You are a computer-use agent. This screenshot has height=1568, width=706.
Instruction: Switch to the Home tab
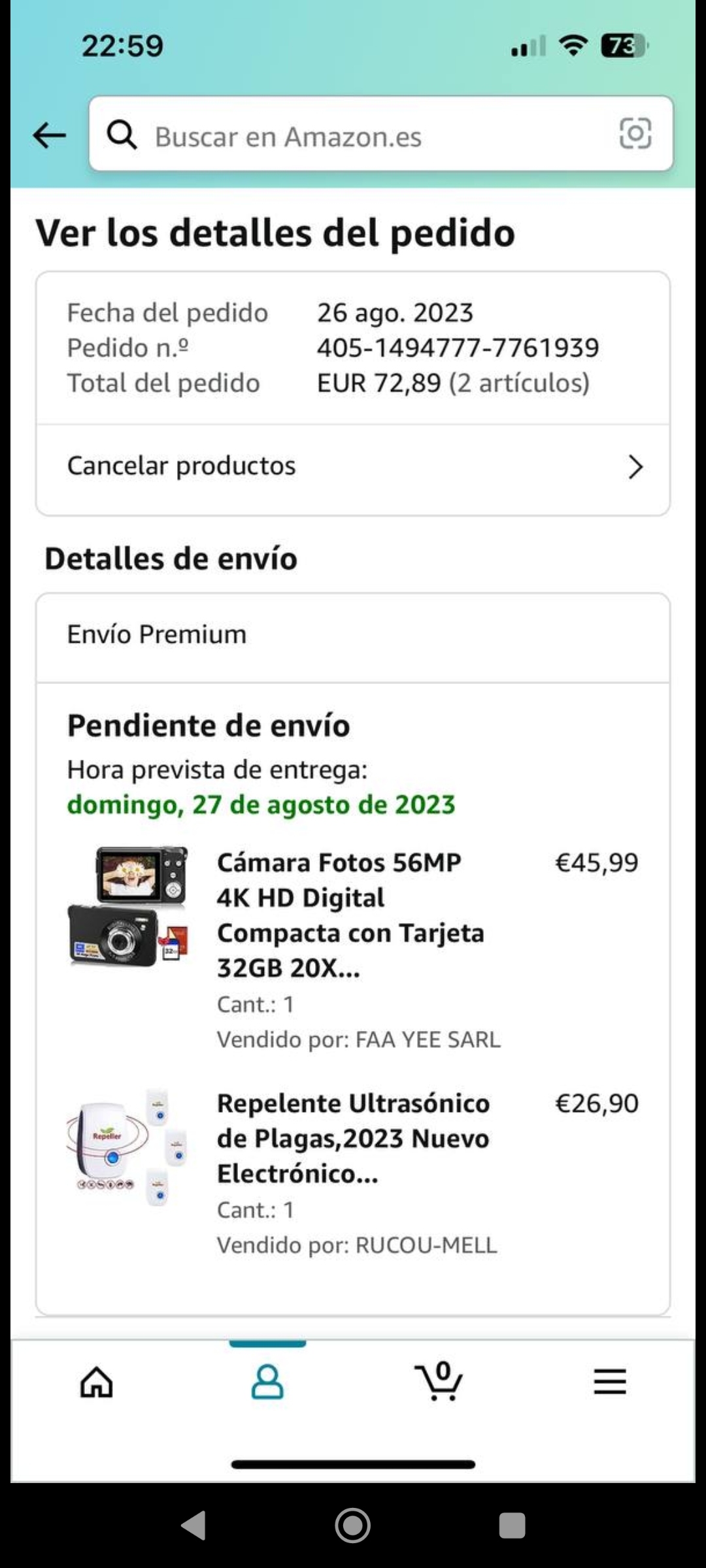(x=97, y=1382)
